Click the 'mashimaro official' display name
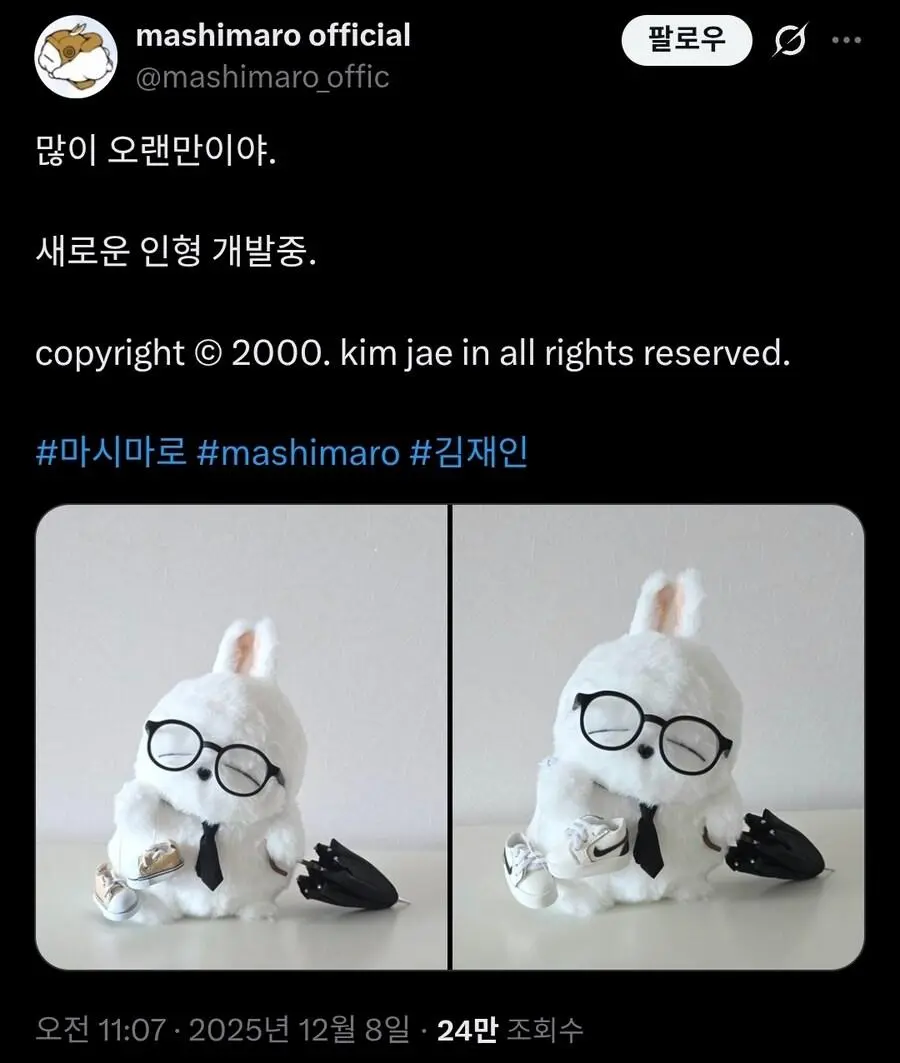The height and width of the screenshot is (1063, 900). coord(273,36)
